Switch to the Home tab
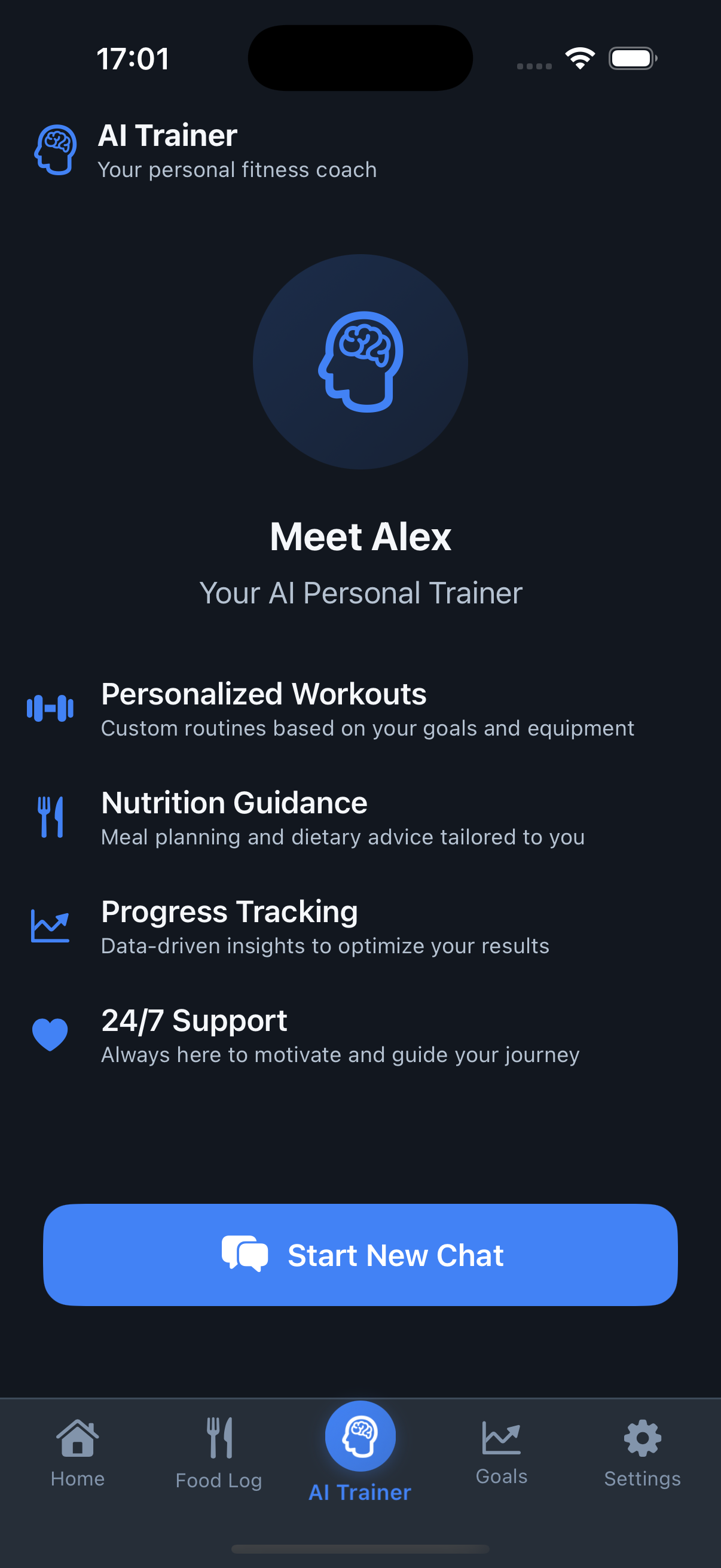Image resolution: width=721 pixels, height=1568 pixels. (77, 1453)
